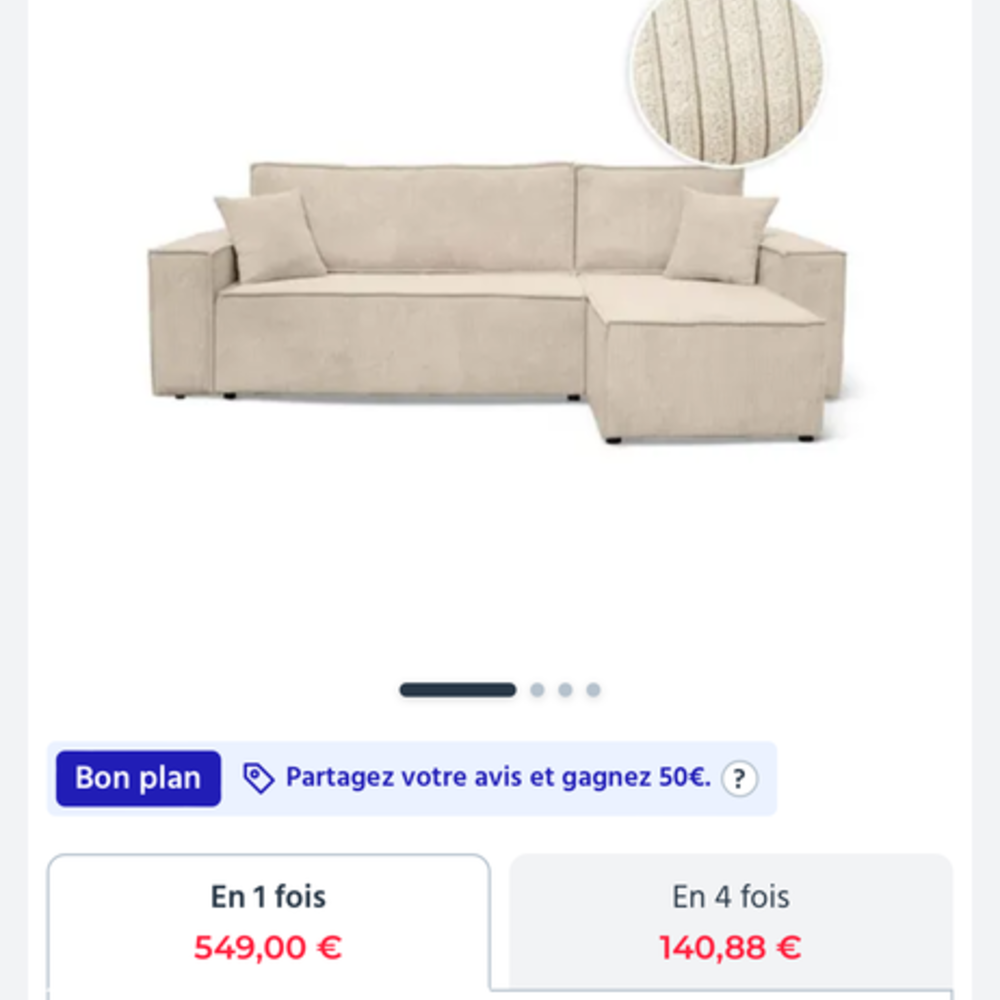Open the Partagez votre avis offer link
Screen dimensions: 1000x1000
(497, 778)
